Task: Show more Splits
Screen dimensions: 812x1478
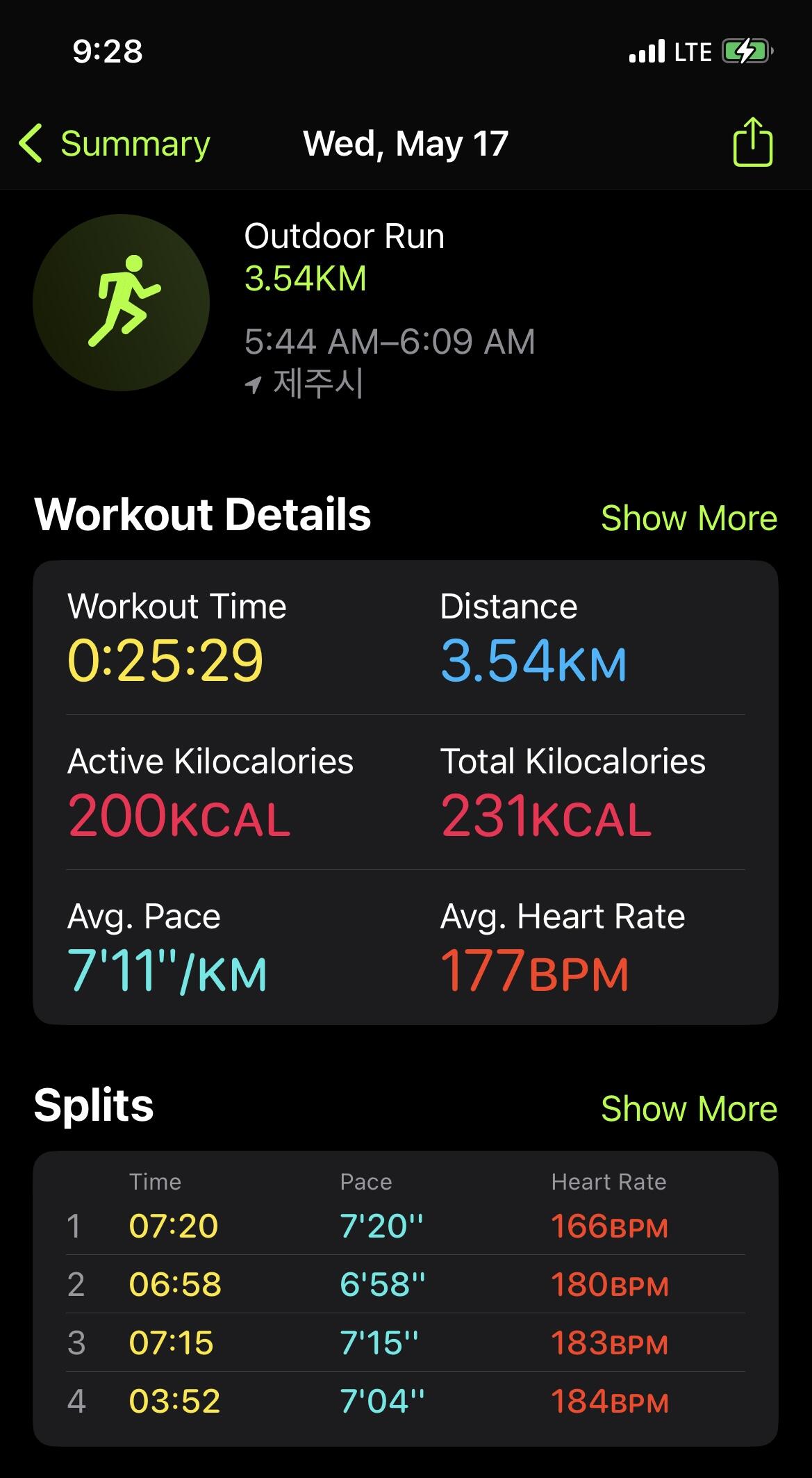Action: [x=688, y=1108]
